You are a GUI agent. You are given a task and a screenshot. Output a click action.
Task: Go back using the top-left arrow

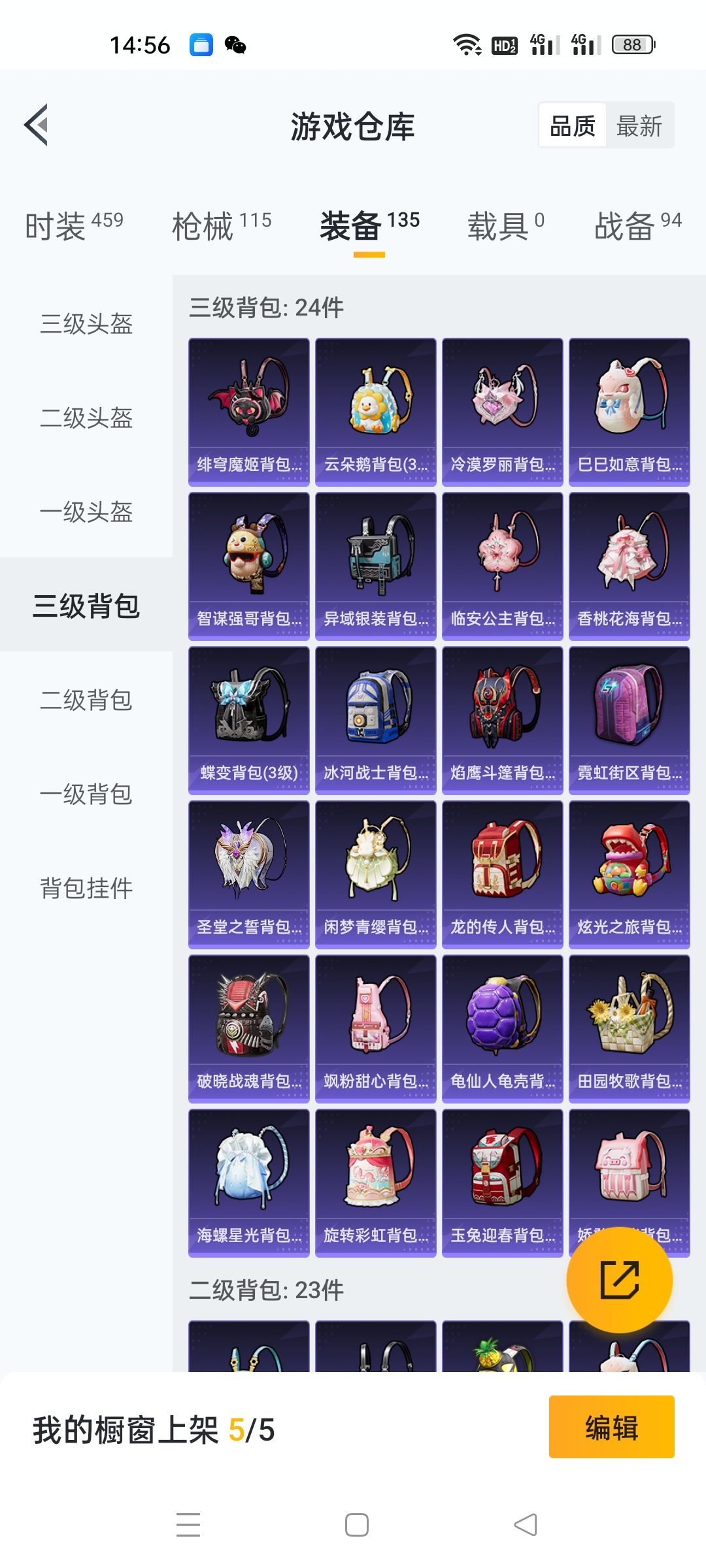click(37, 125)
